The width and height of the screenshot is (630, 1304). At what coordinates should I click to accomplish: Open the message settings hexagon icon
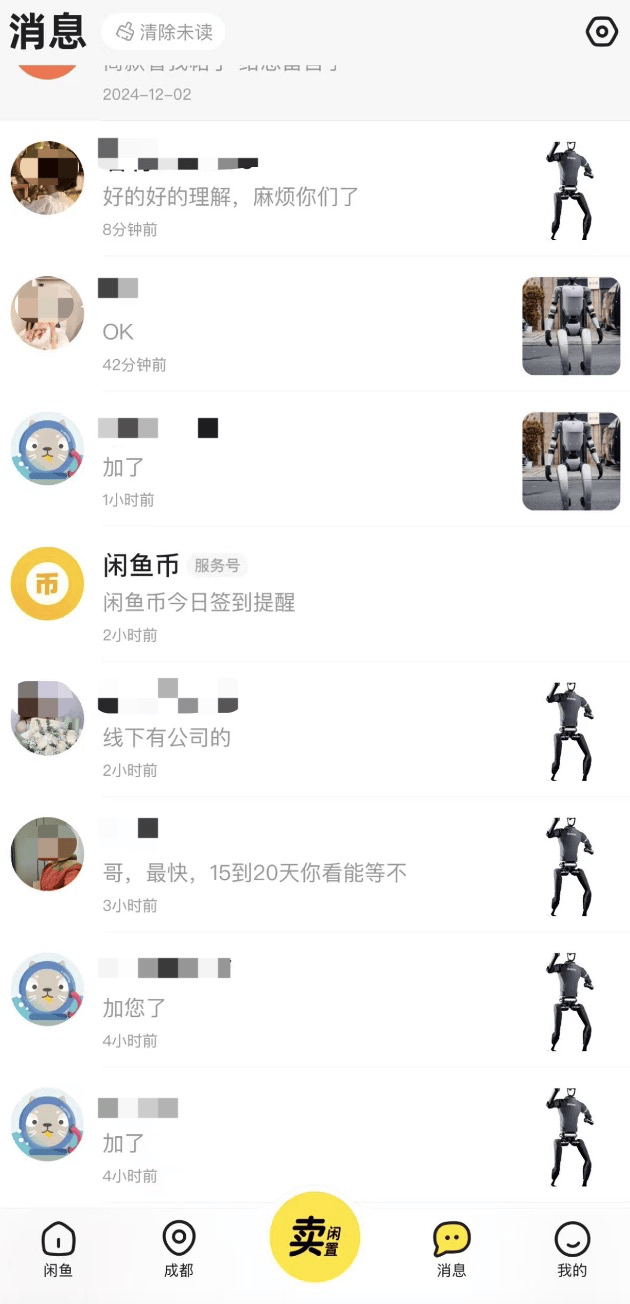coord(601,32)
